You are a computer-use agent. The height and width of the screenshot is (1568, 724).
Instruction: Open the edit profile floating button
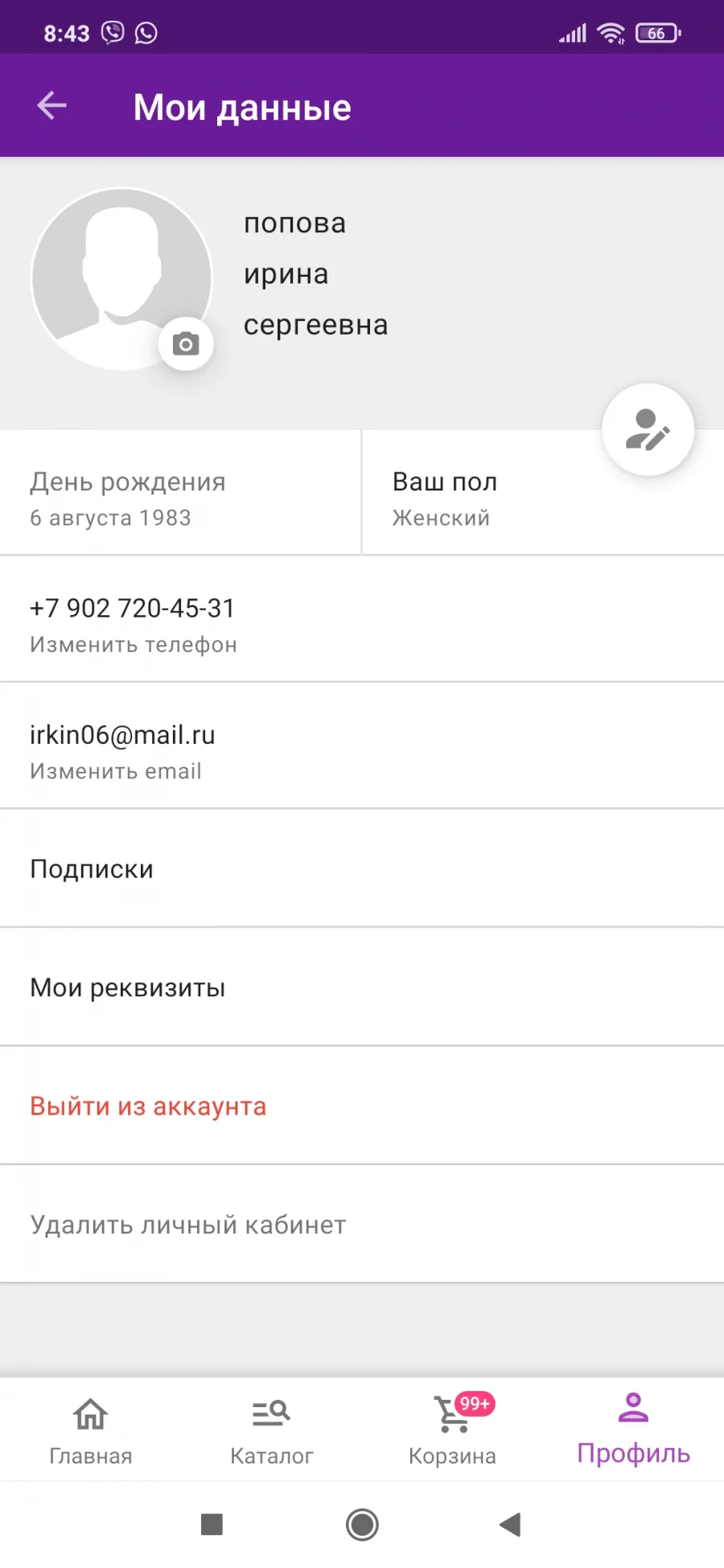click(648, 429)
